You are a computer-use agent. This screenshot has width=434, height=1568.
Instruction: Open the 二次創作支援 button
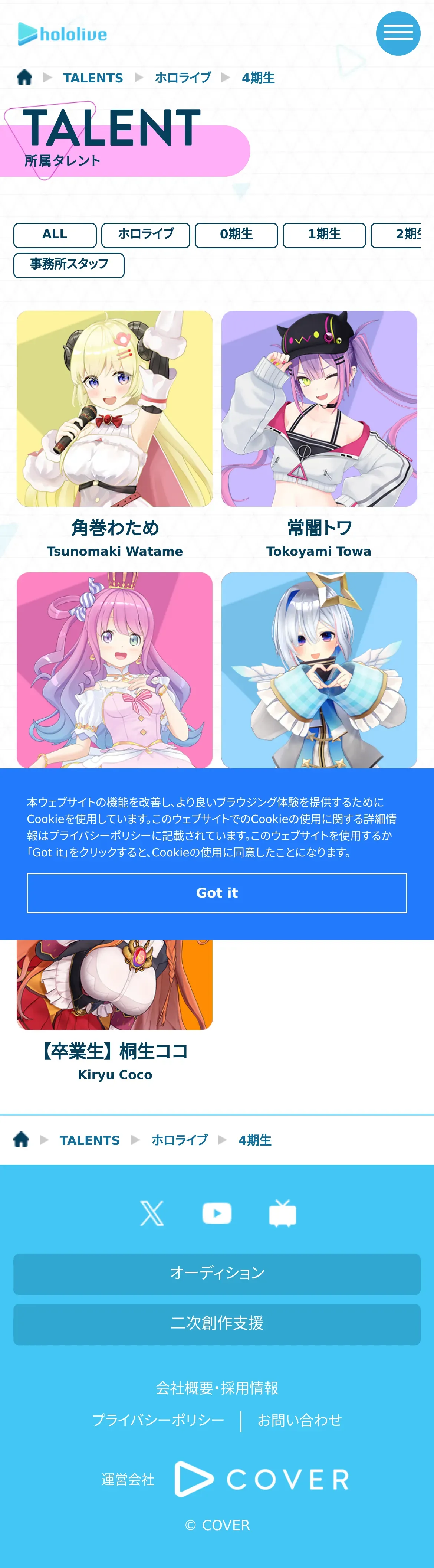tap(217, 1323)
